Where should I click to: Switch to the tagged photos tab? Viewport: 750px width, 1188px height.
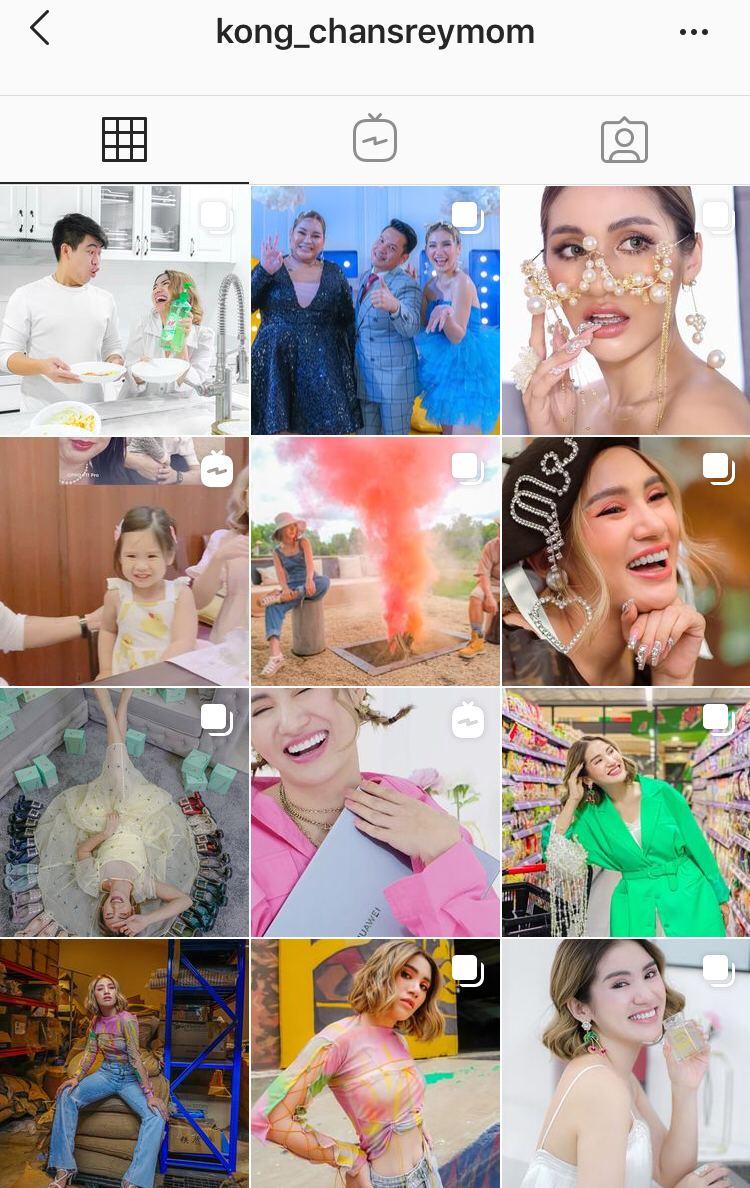(x=624, y=141)
